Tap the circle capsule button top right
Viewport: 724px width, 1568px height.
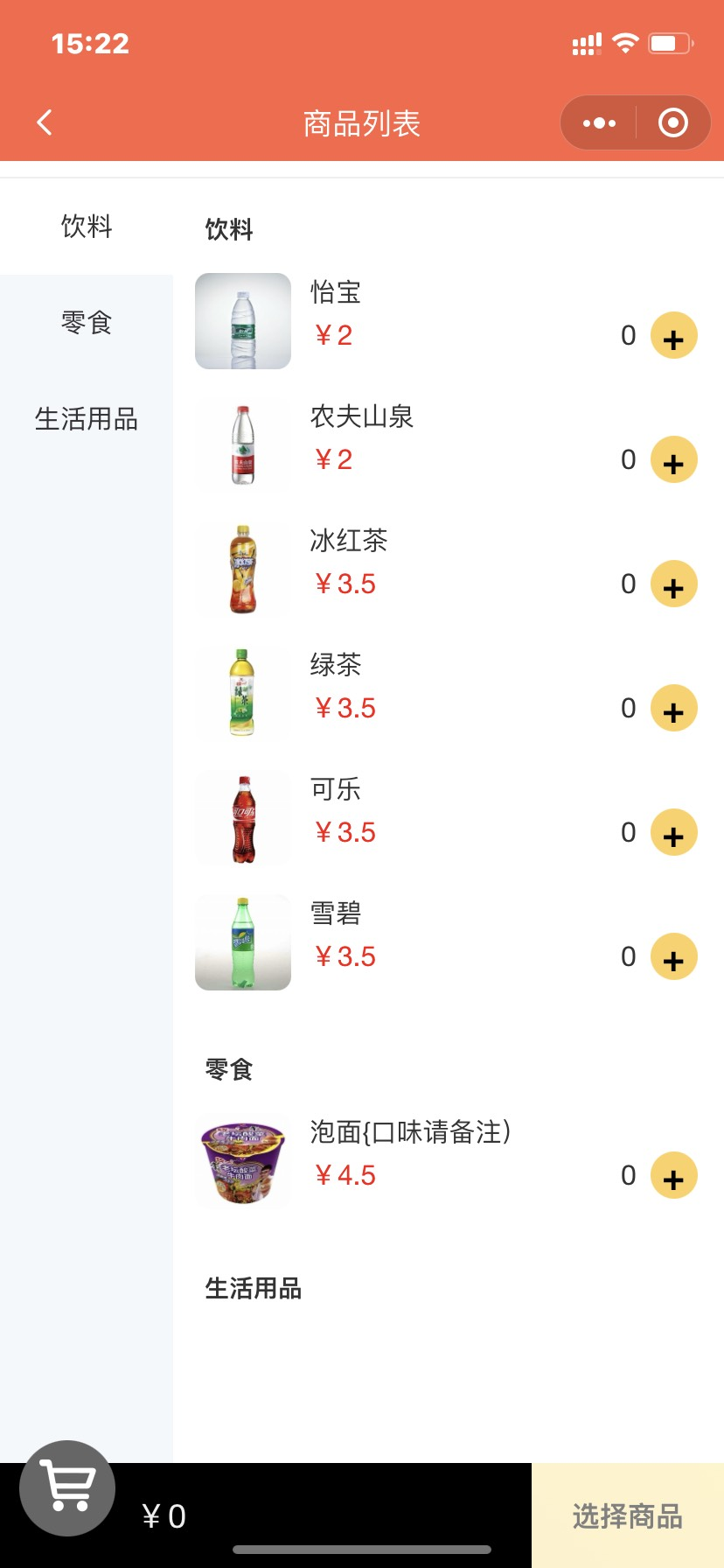point(672,122)
